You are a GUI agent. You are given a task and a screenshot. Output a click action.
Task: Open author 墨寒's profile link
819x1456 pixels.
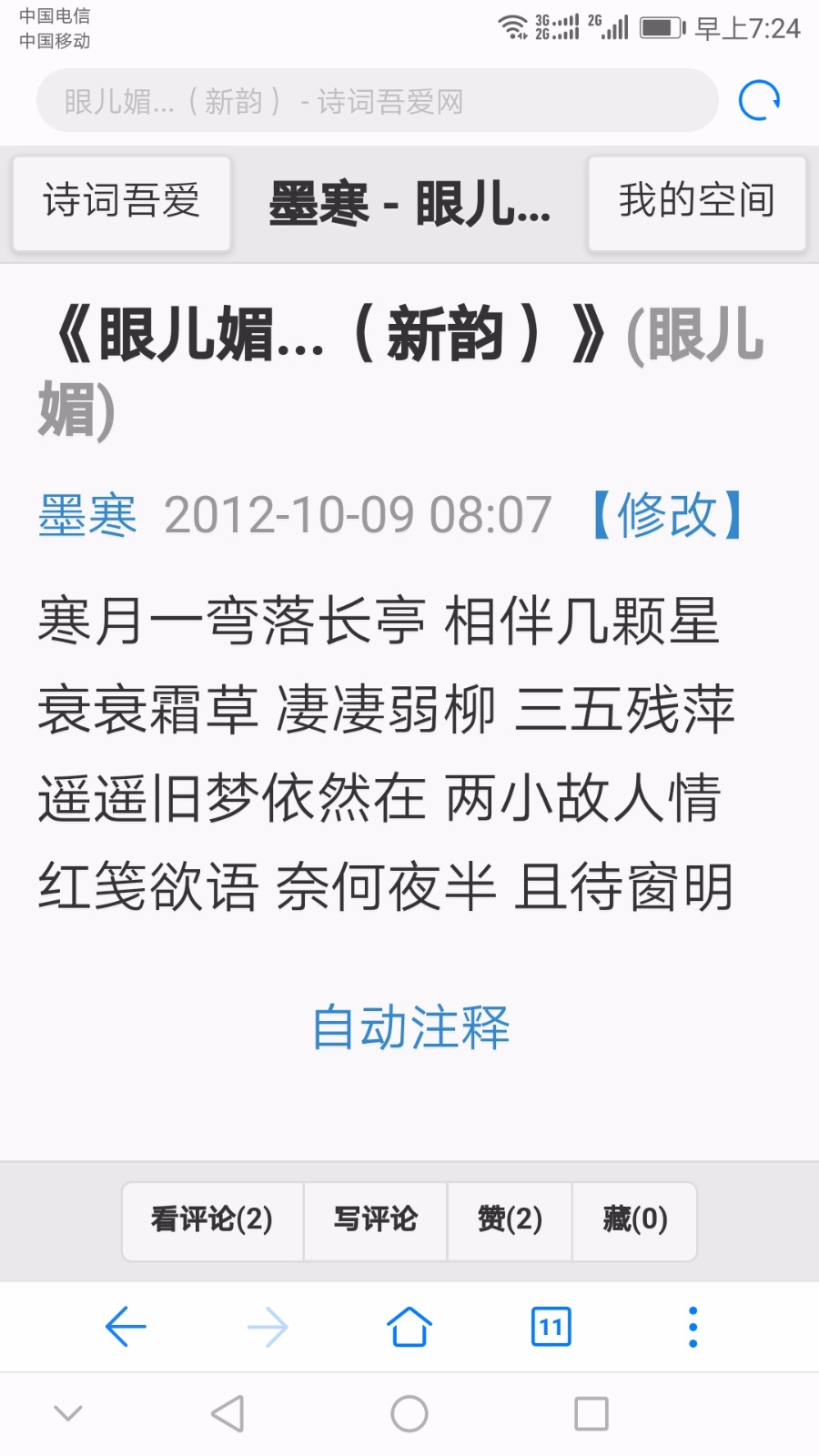pyautogui.click(x=87, y=515)
